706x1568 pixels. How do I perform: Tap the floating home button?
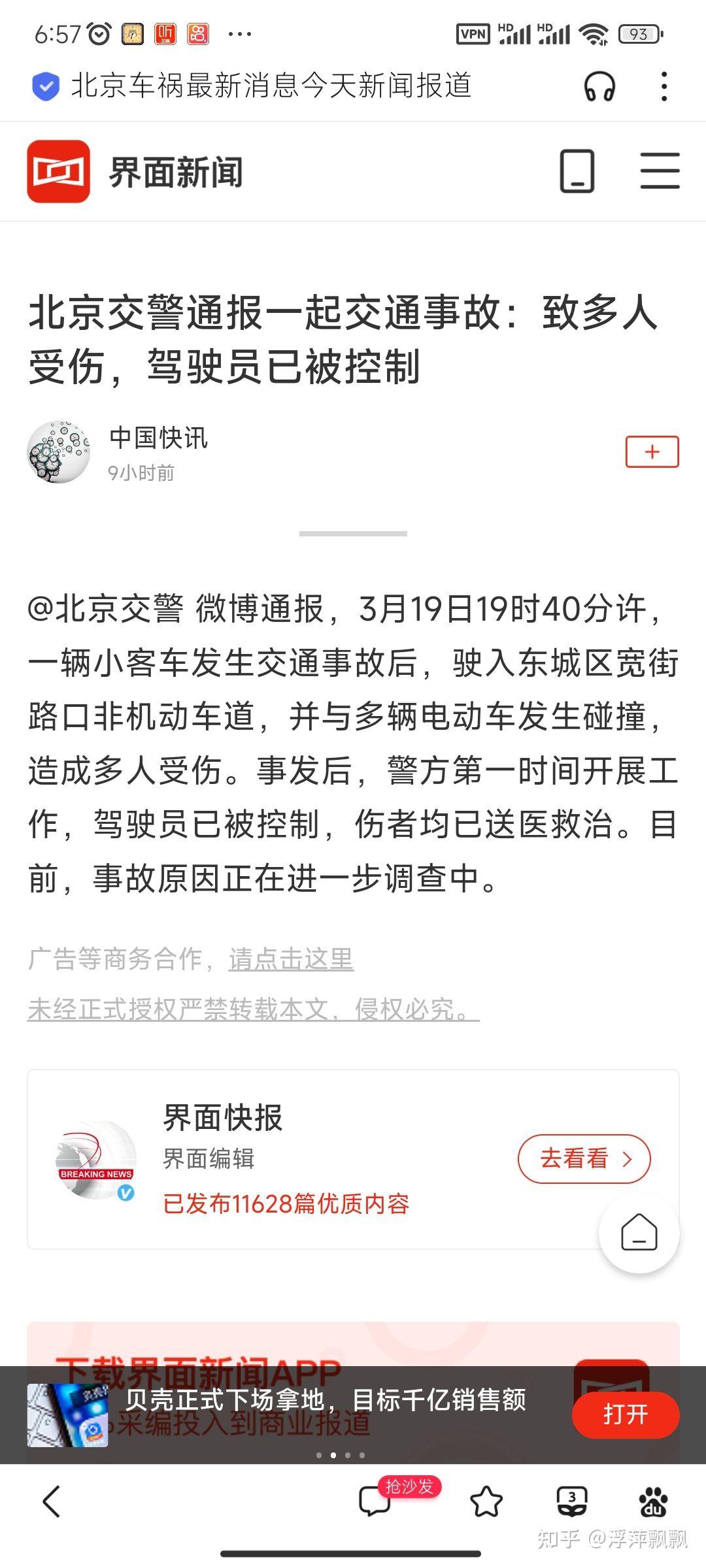click(x=639, y=1233)
